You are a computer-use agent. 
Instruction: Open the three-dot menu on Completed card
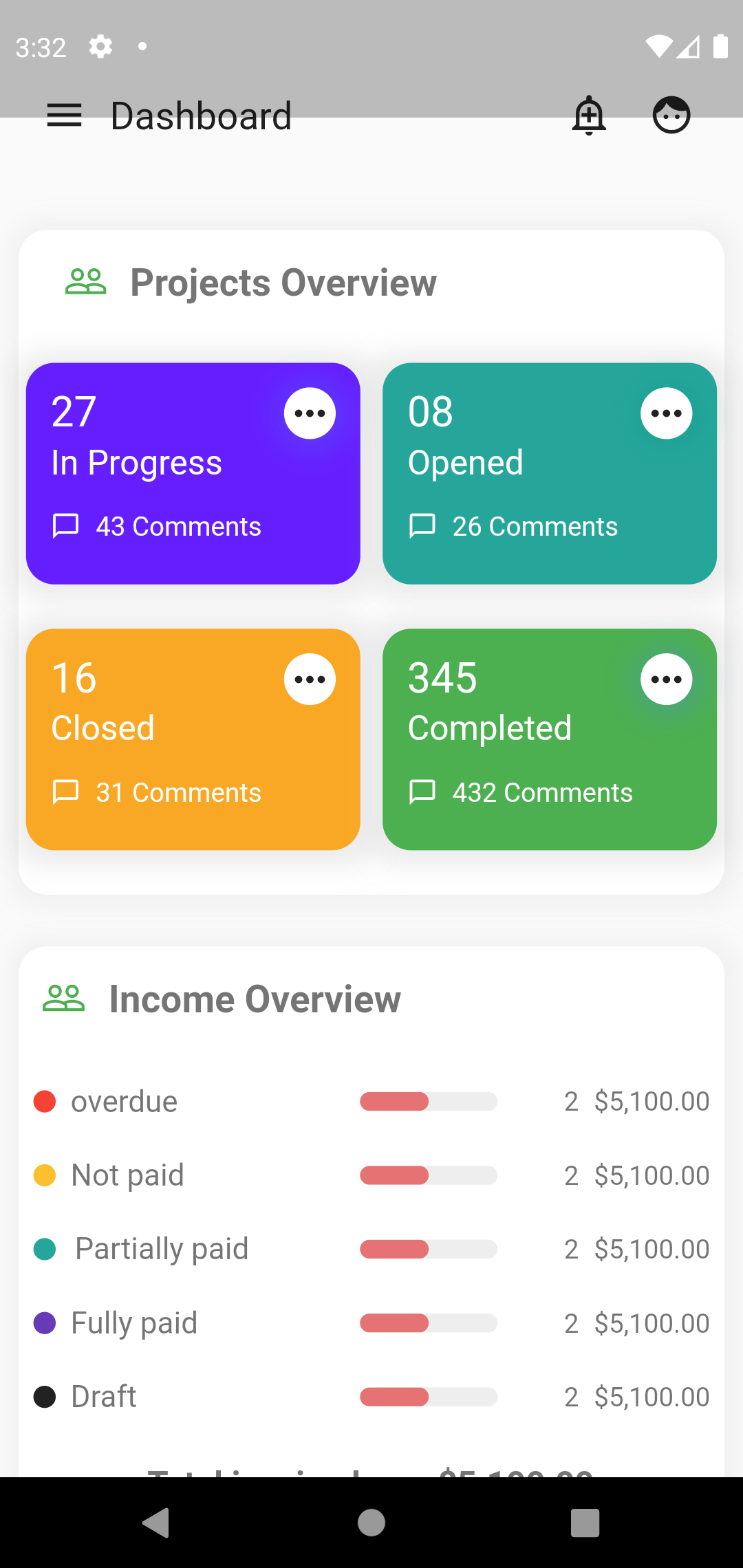tap(667, 679)
